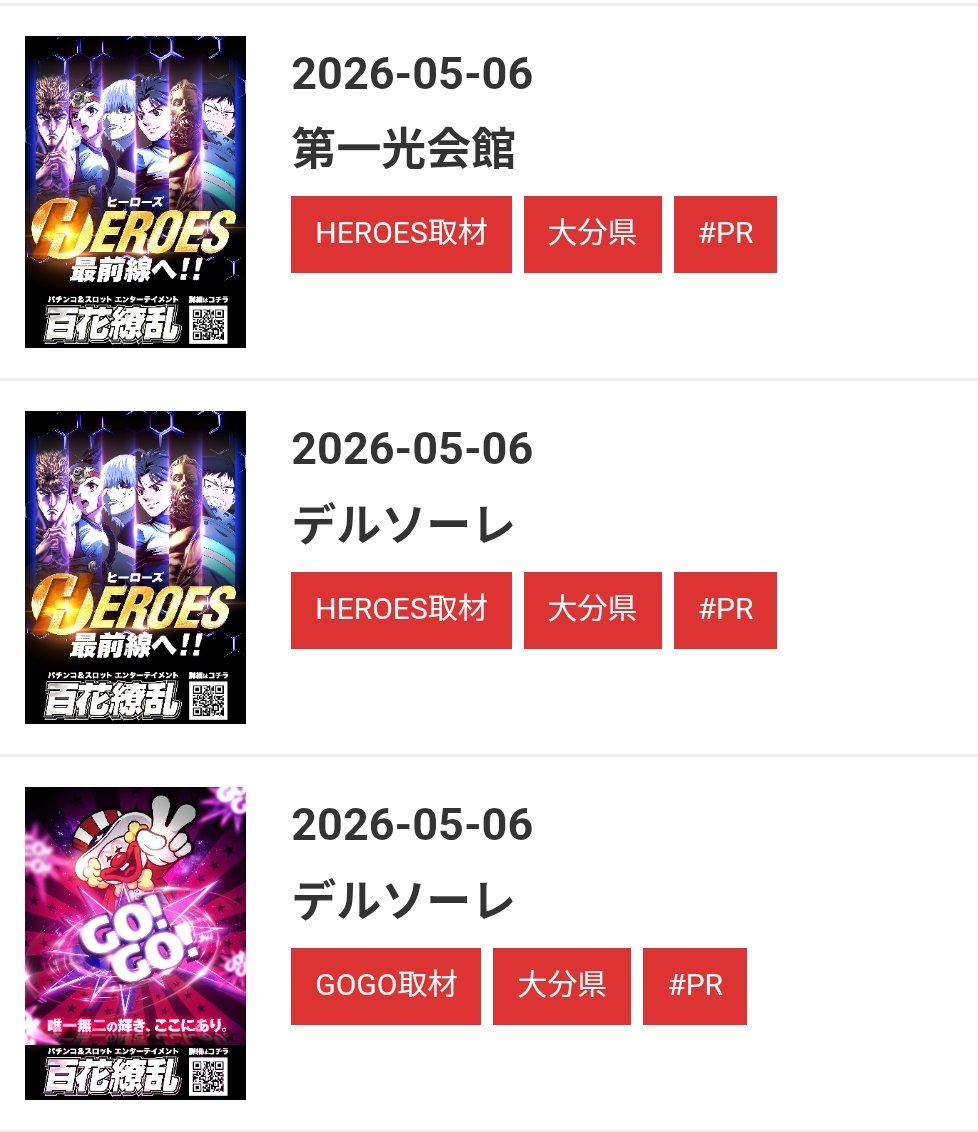
Task: Tap the #PR tag under 第一光会館
Action: tap(725, 234)
